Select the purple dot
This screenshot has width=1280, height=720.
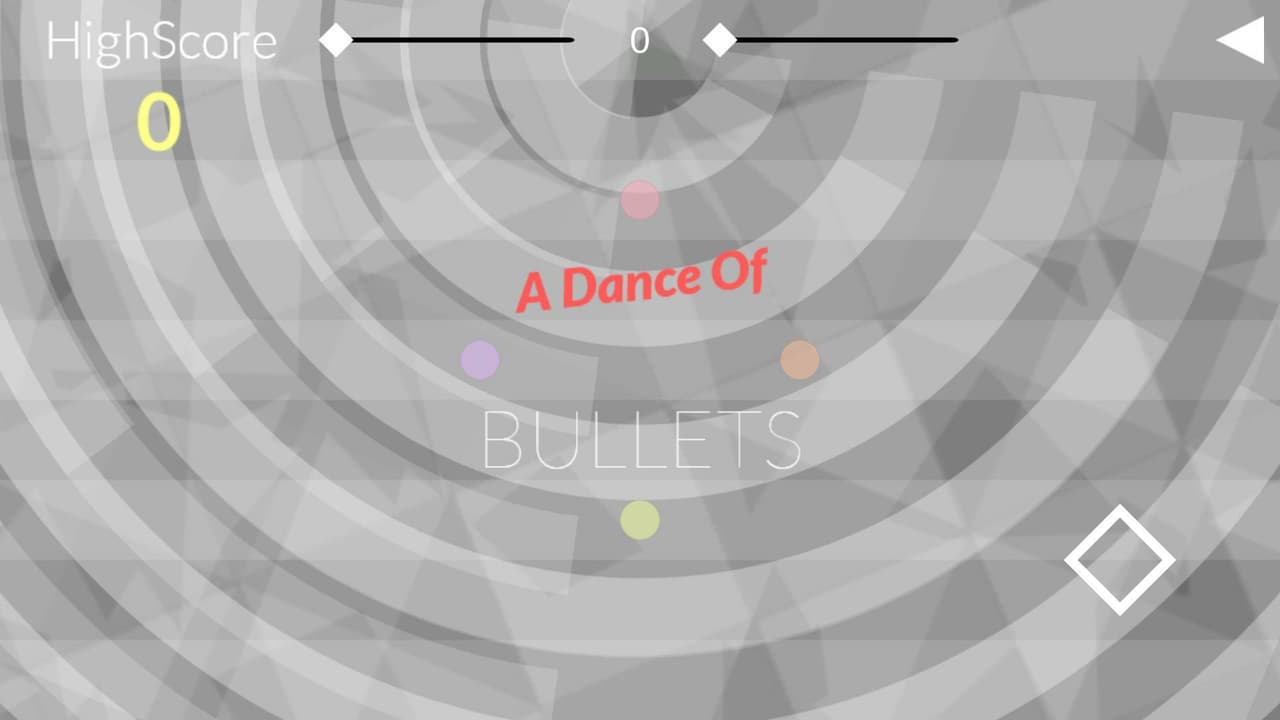480,360
